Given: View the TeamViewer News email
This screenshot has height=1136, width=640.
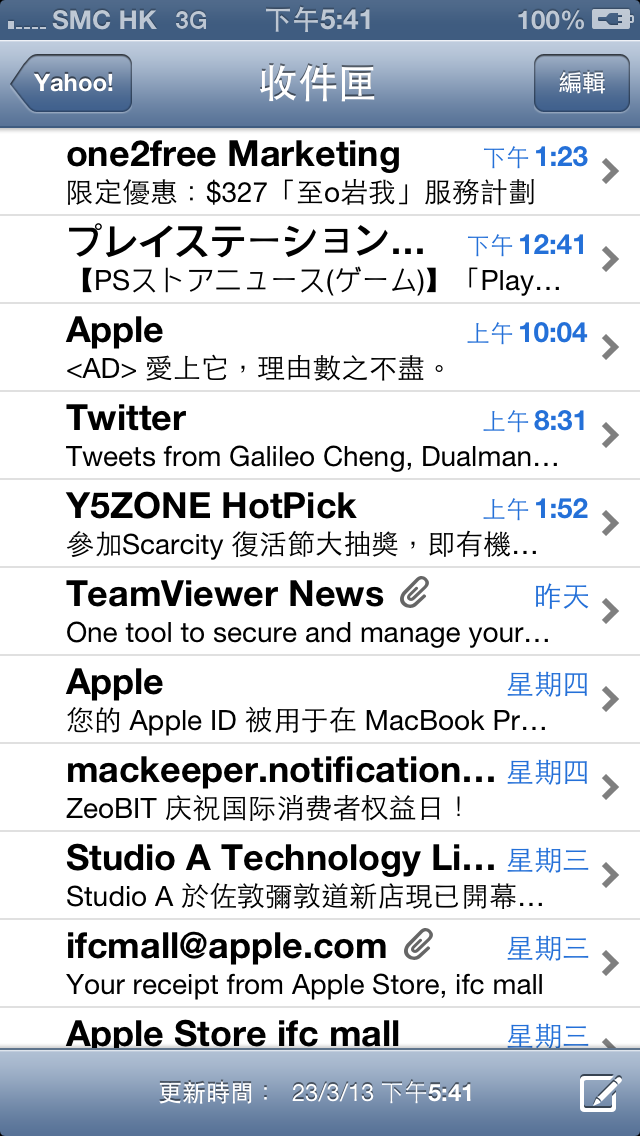Looking at the screenshot, I should tap(320, 612).
